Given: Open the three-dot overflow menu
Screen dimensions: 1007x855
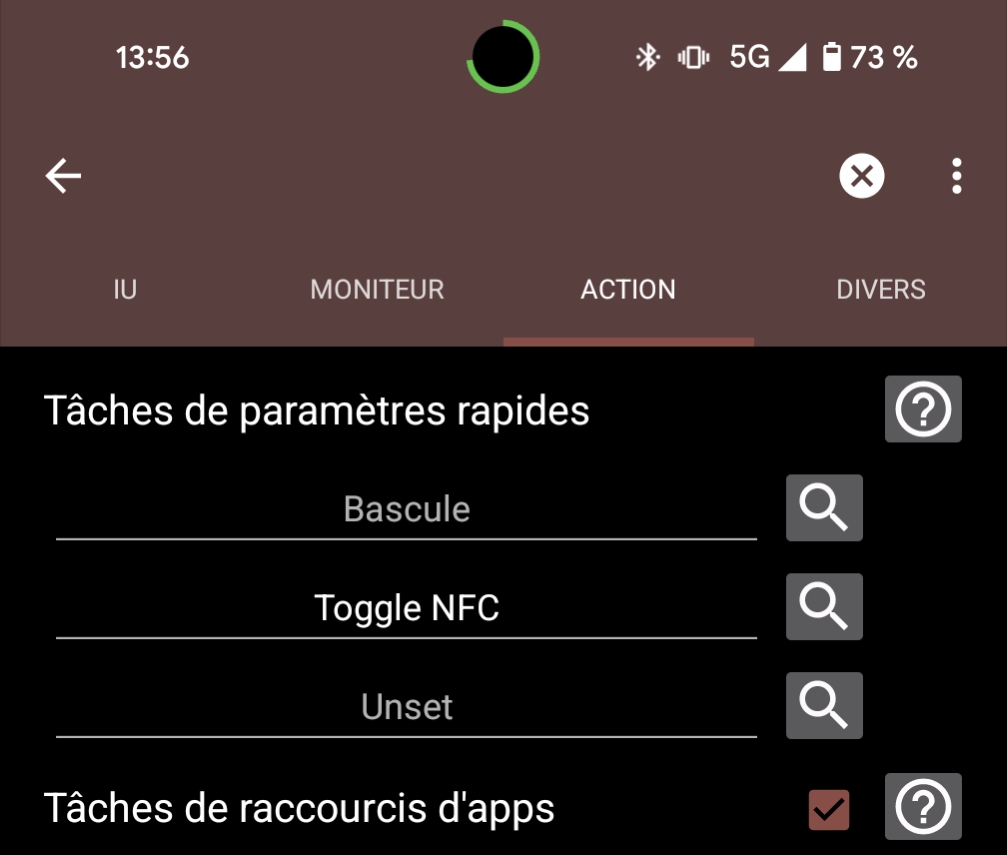Looking at the screenshot, I should 957,177.
